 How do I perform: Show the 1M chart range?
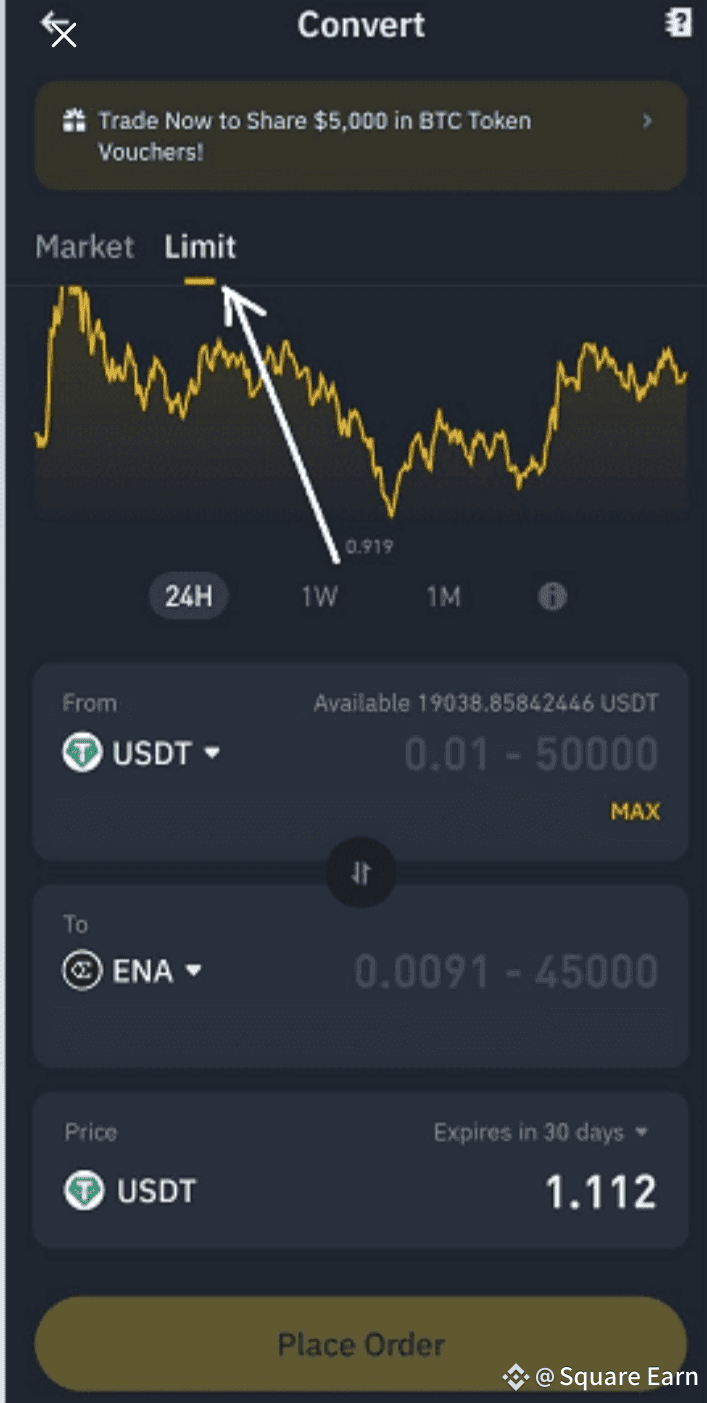click(443, 597)
